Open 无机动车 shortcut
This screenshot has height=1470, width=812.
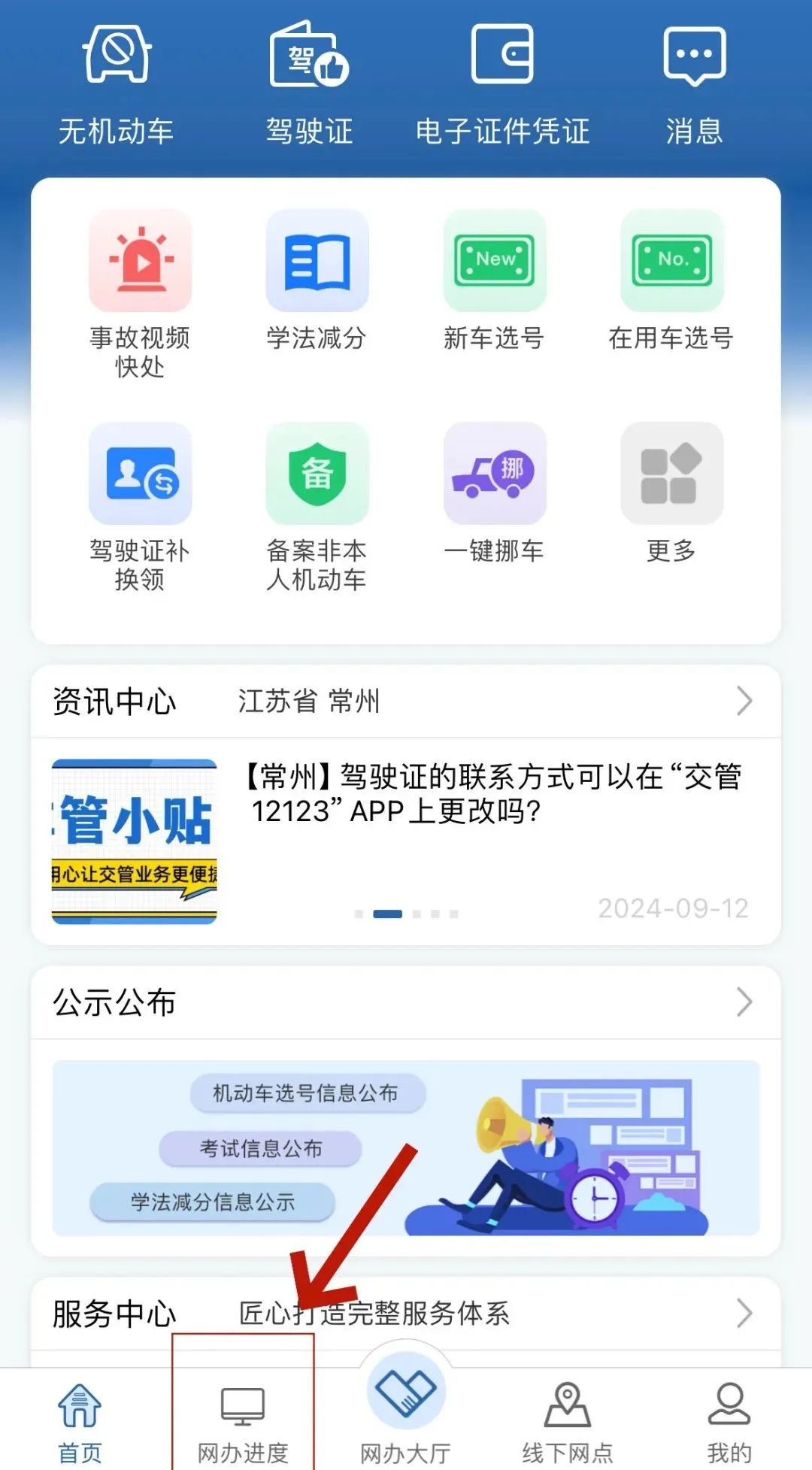pyautogui.click(x=116, y=83)
